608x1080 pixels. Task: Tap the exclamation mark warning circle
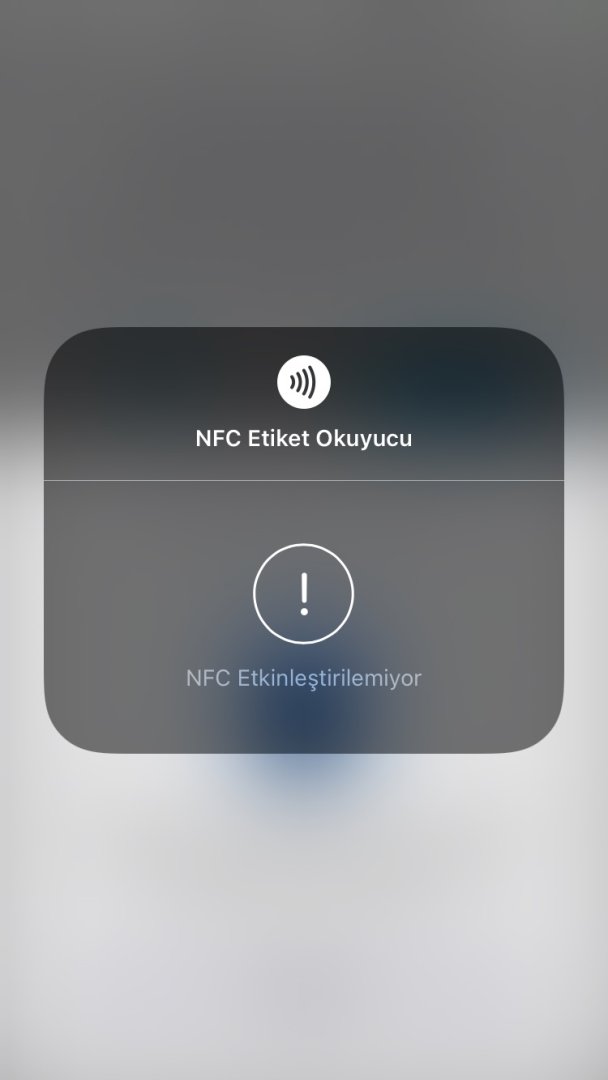pos(304,593)
